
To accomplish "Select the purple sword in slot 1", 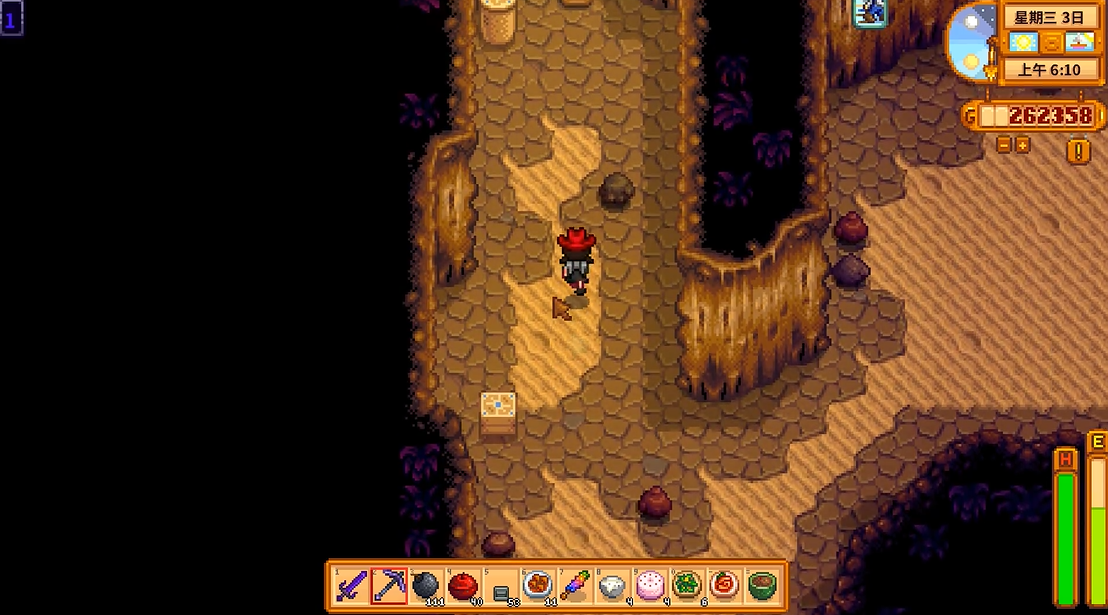I will click(351, 586).
